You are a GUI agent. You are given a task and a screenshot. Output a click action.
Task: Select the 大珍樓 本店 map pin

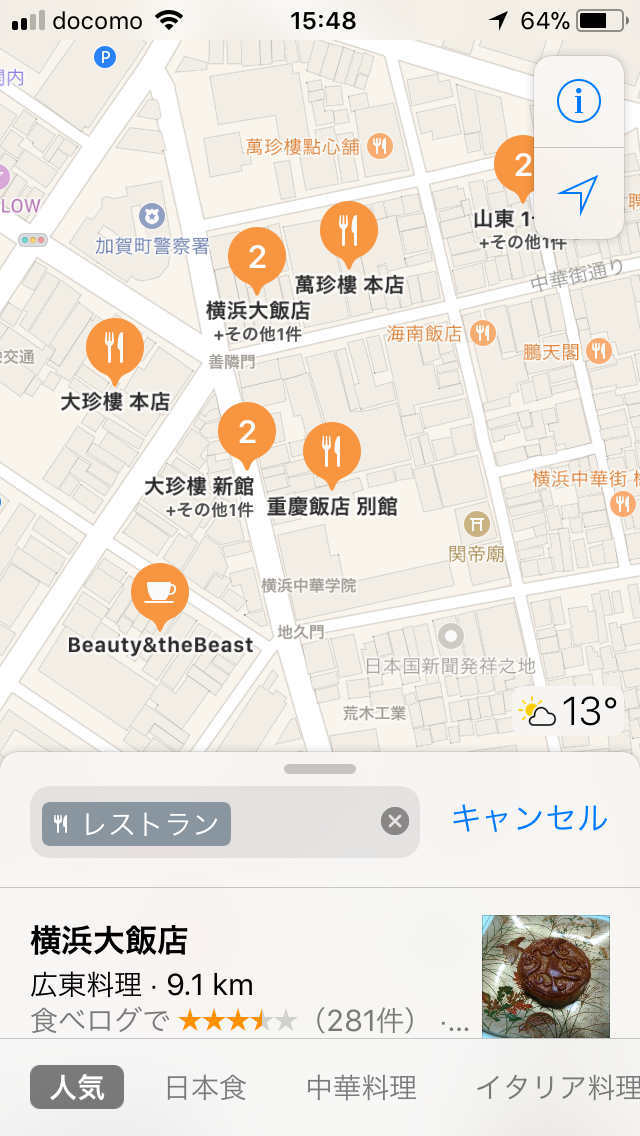pyautogui.click(x=115, y=349)
